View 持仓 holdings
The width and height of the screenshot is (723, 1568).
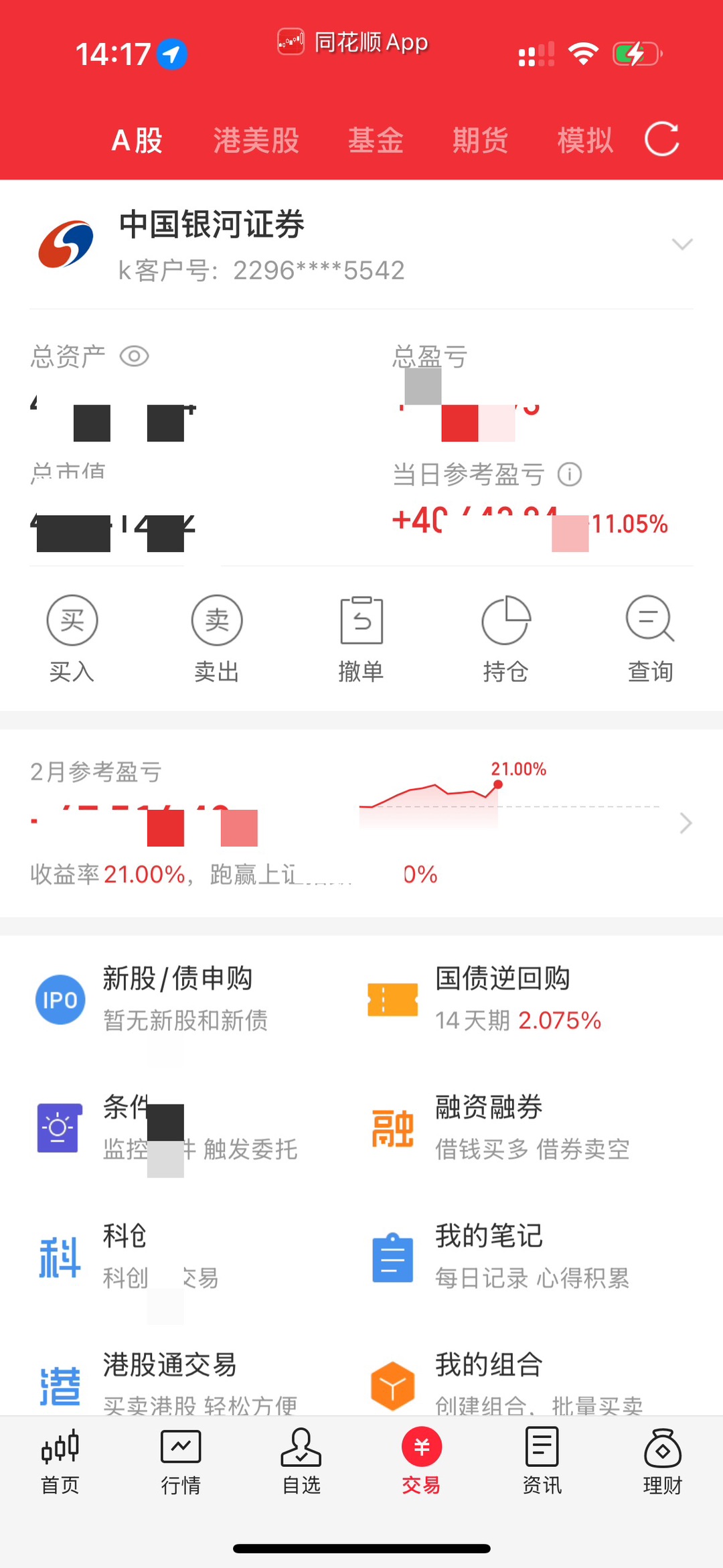coord(506,640)
